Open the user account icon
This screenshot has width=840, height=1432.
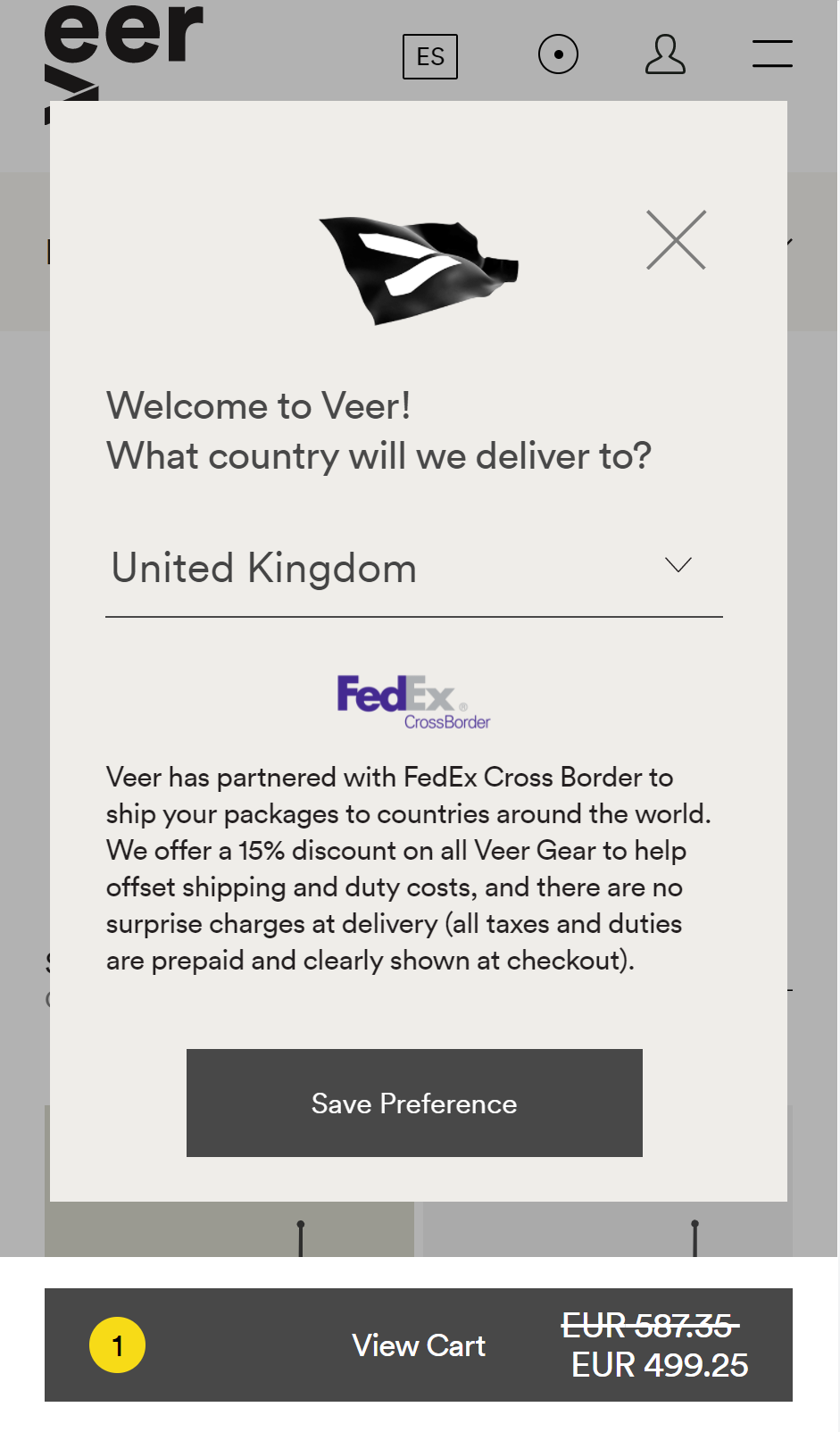pyautogui.click(x=665, y=55)
